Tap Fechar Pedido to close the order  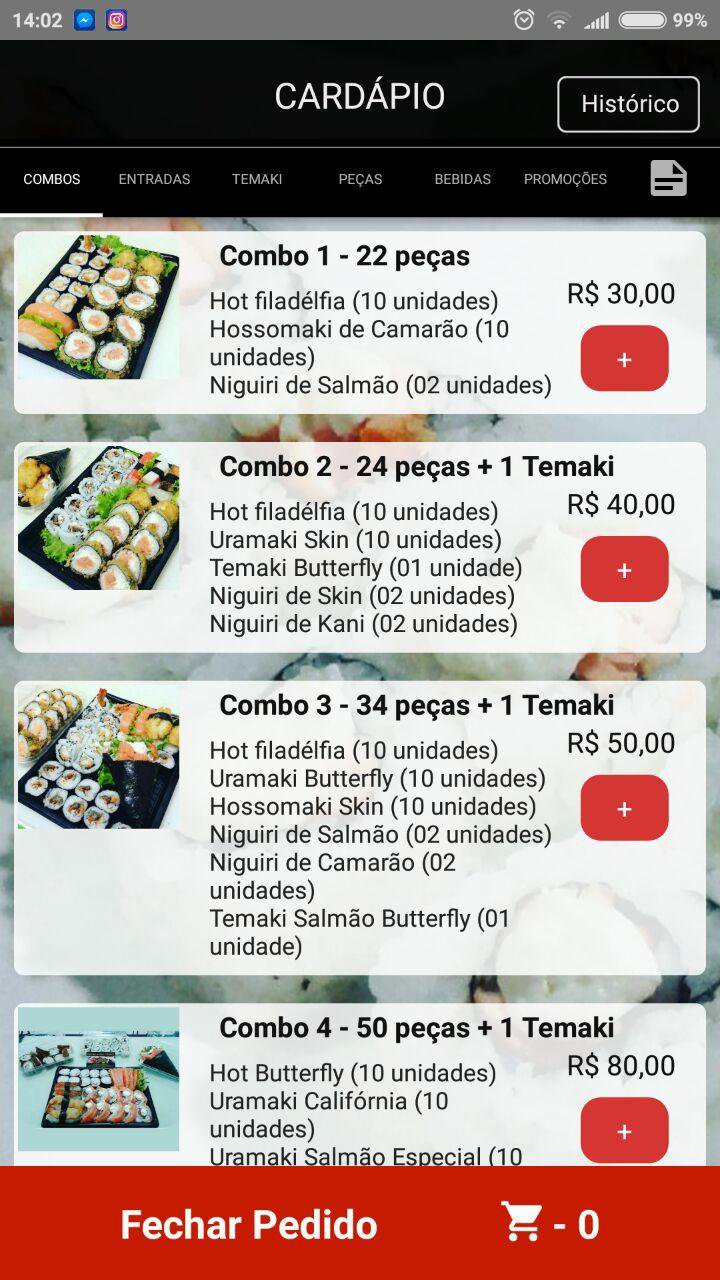[250, 1224]
